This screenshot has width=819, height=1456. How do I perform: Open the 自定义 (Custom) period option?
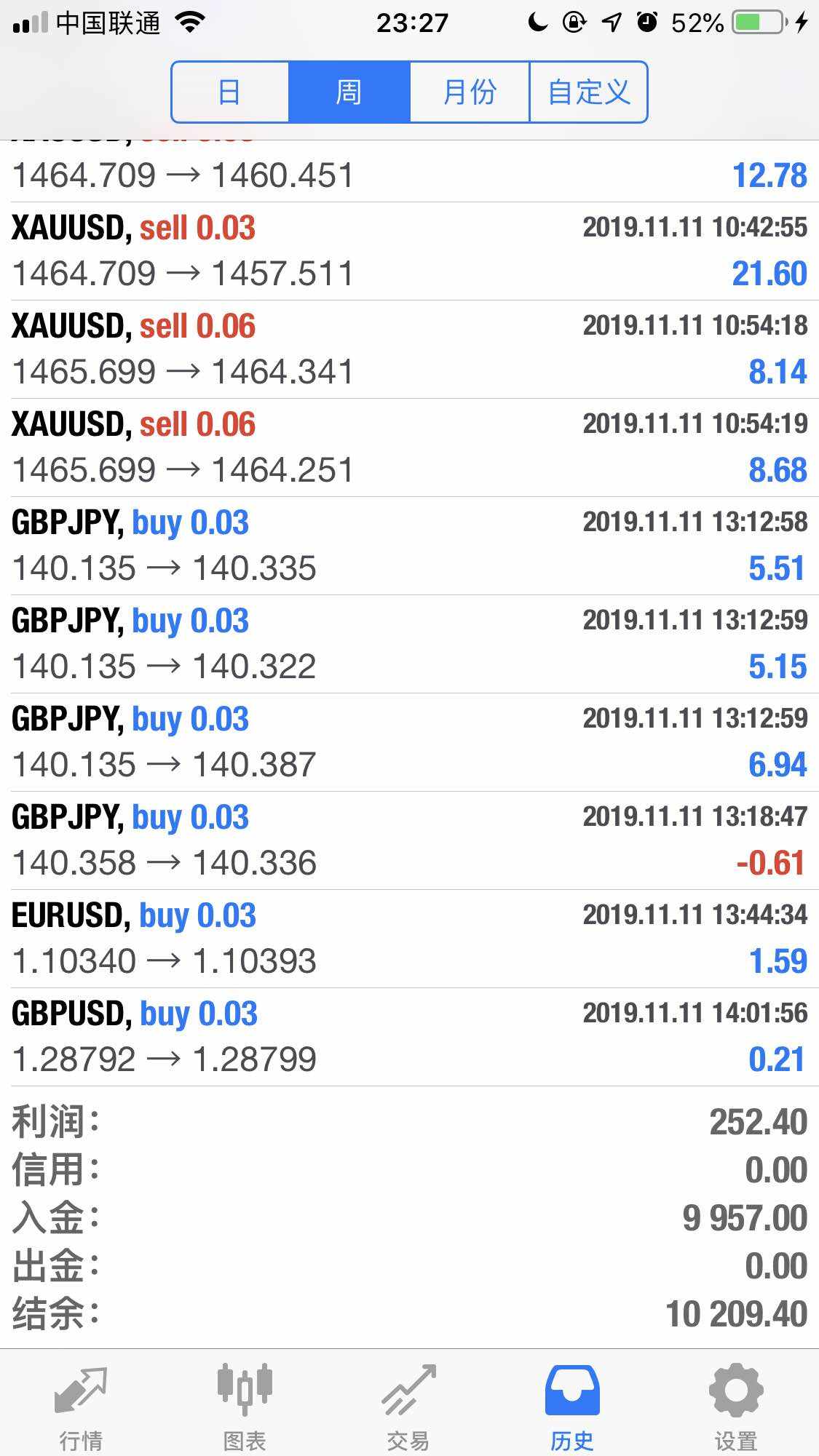click(588, 92)
